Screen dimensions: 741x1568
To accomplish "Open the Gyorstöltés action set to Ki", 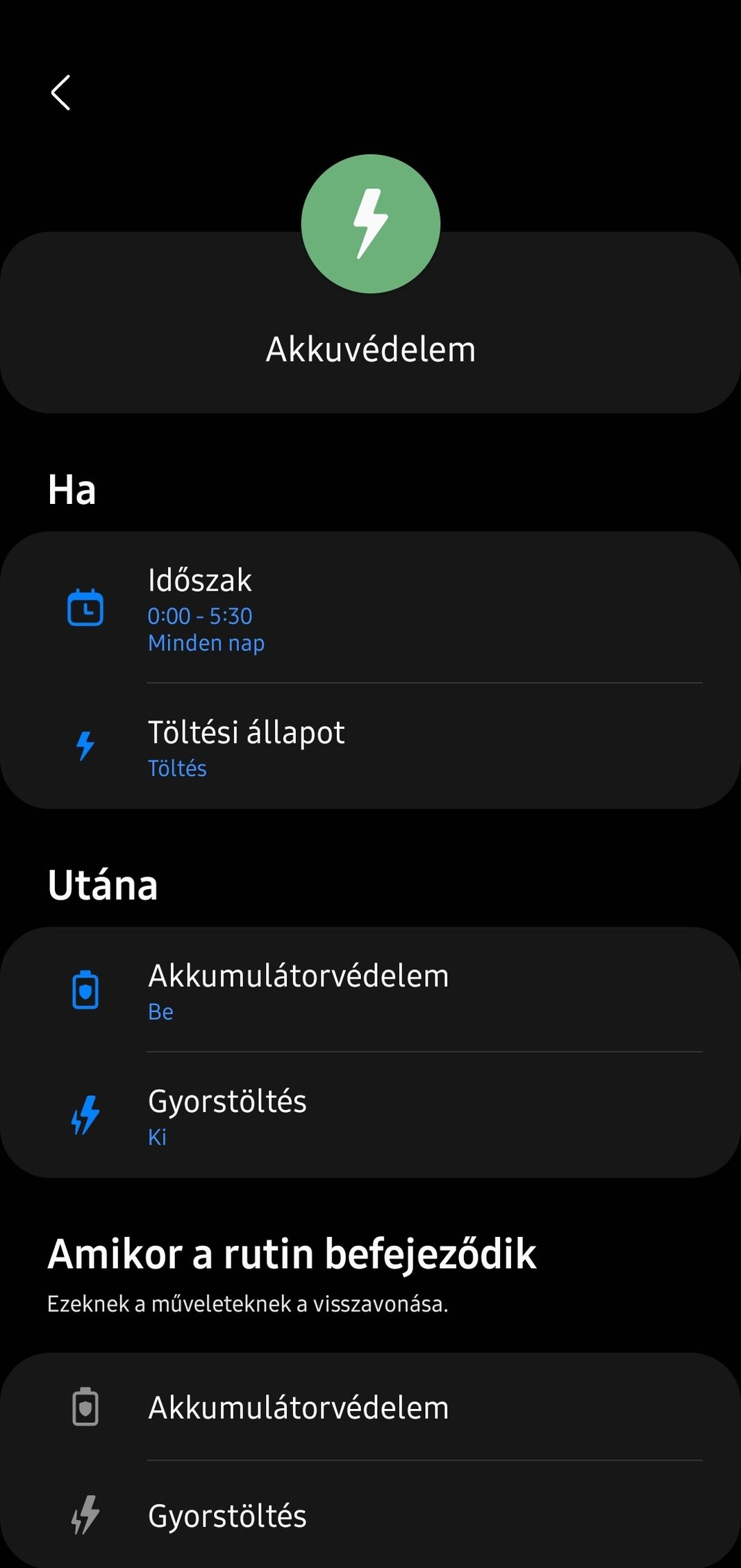I will click(370, 1115).
